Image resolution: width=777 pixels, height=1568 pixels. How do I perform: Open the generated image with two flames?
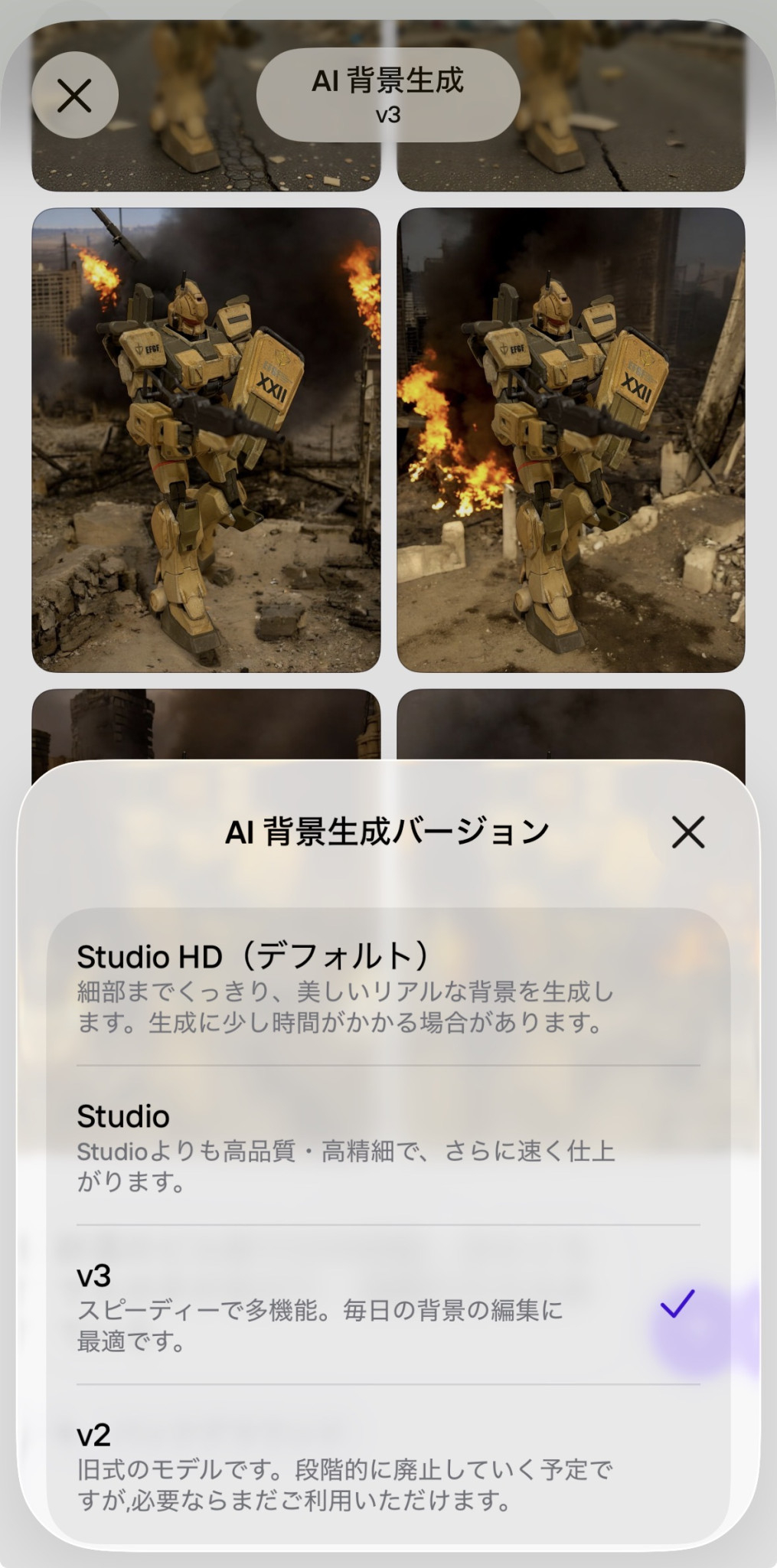pos(206,440)
